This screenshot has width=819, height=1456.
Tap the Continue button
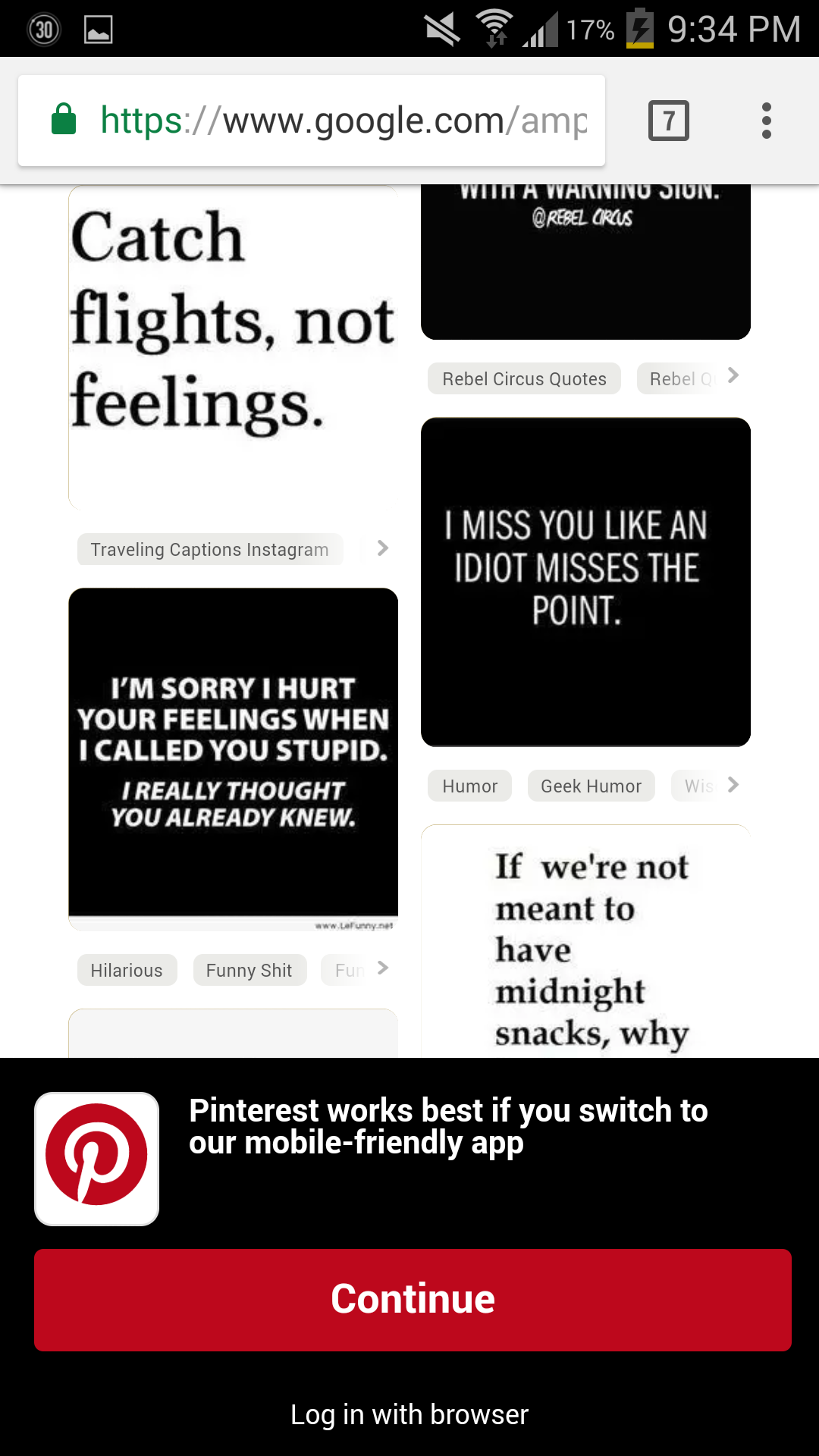[x=413, y=1299]
